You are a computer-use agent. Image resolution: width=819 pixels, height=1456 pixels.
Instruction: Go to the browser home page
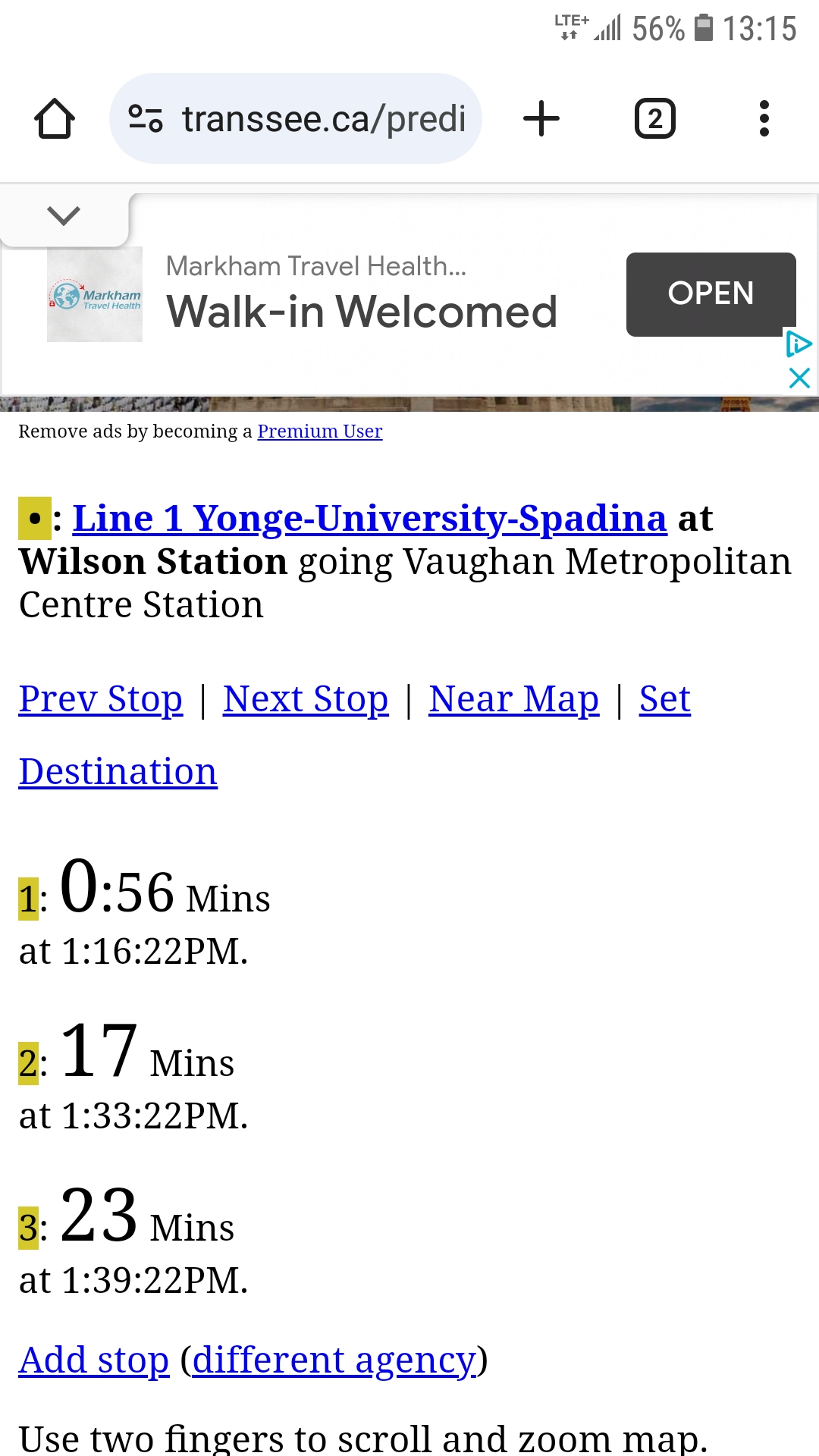[55, 119]
